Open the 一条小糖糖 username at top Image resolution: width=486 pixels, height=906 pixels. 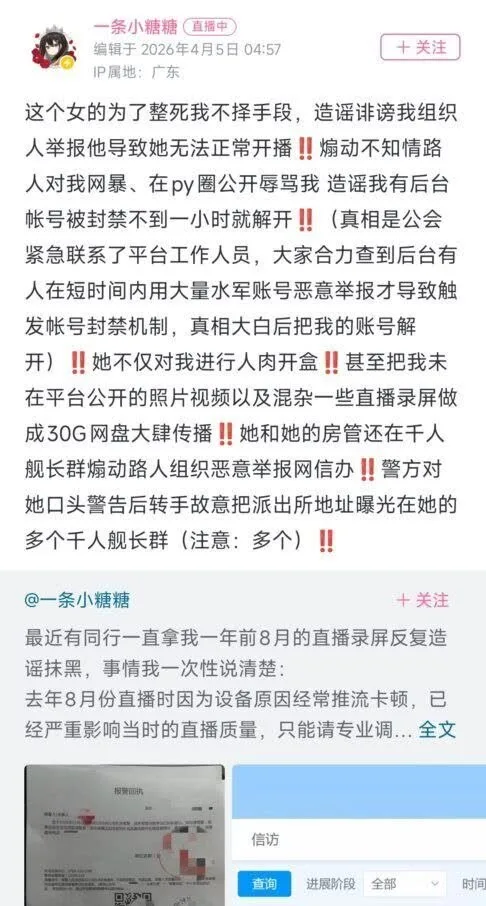(x=135, y=27)
